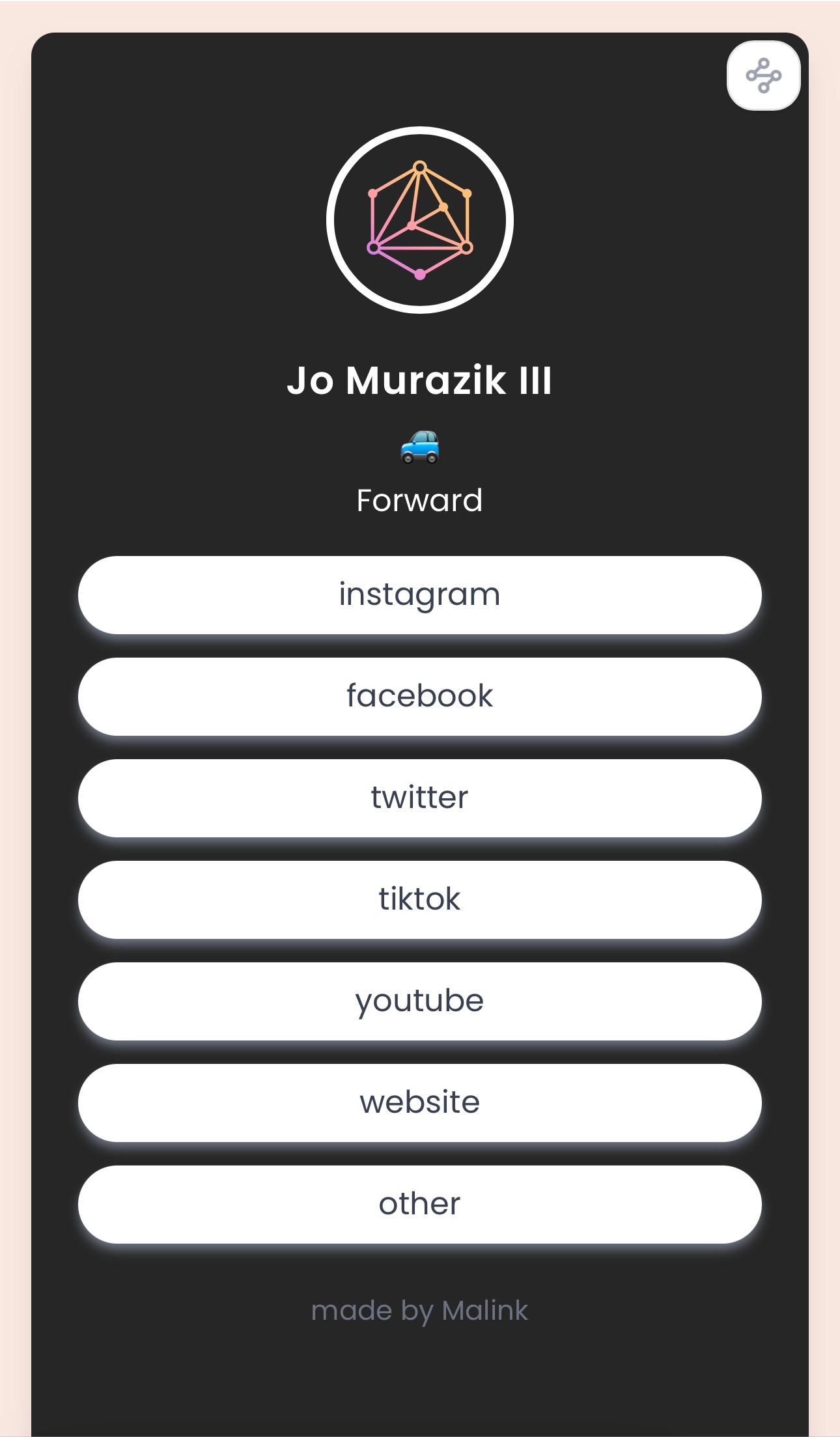Tap the share icon at top right

(x=763, y=76)
